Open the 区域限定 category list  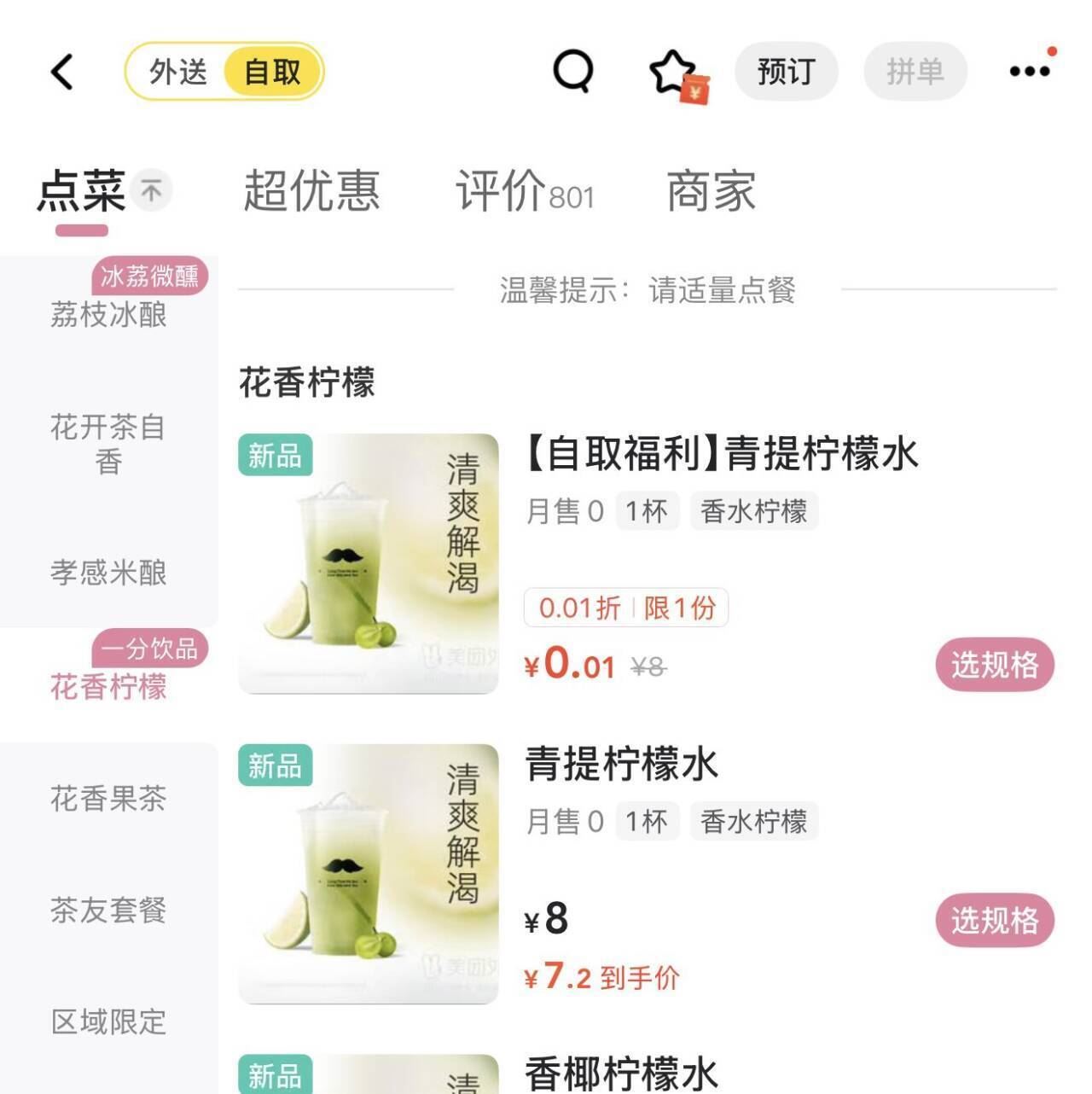point(106,1021)
